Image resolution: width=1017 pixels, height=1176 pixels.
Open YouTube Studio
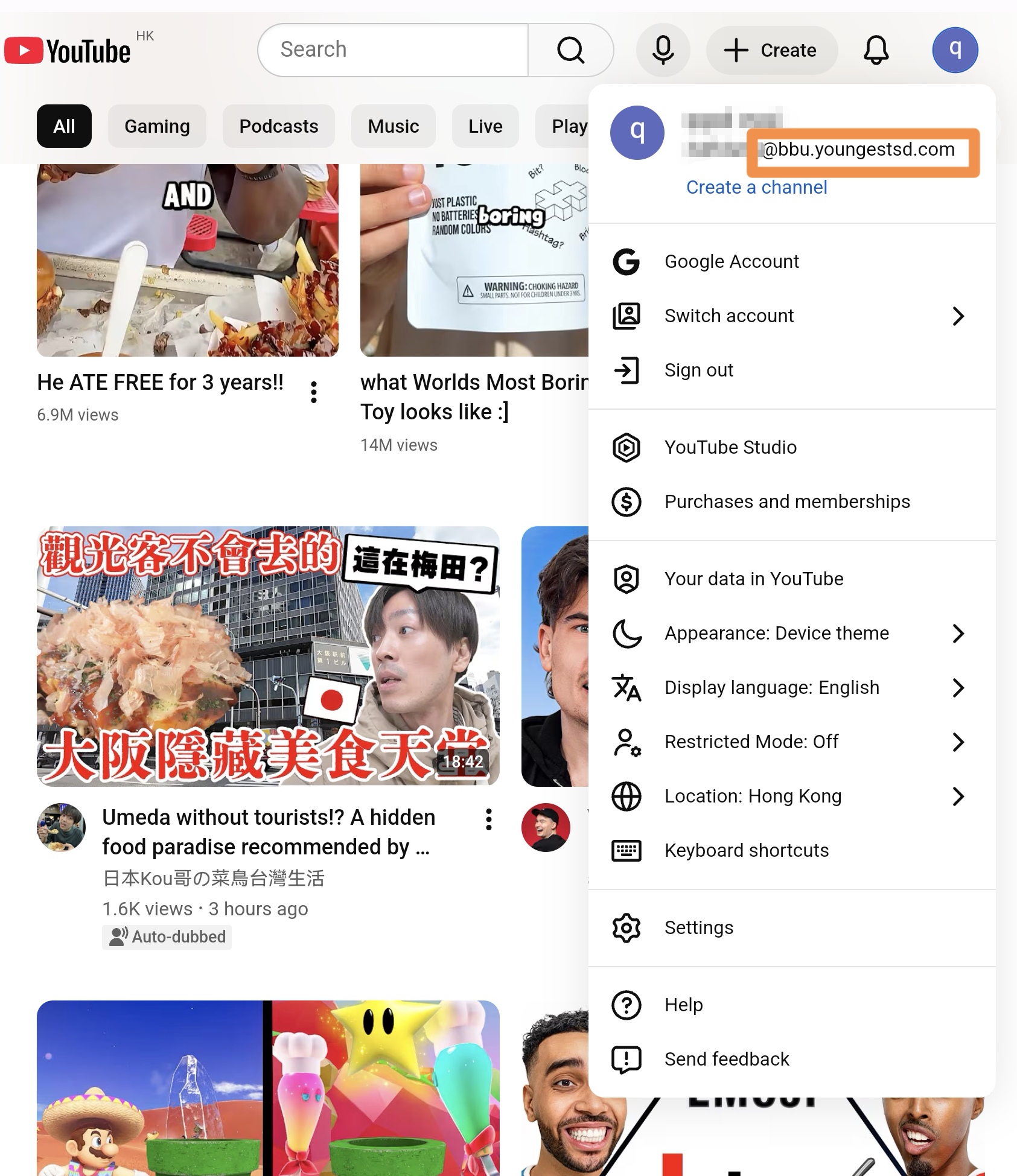coord(730,447)
